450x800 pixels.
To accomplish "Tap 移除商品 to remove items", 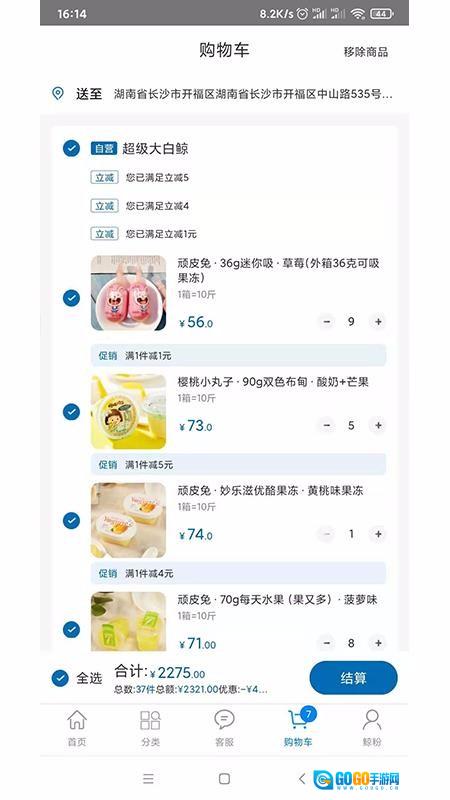I will click(x=365, y=52).
